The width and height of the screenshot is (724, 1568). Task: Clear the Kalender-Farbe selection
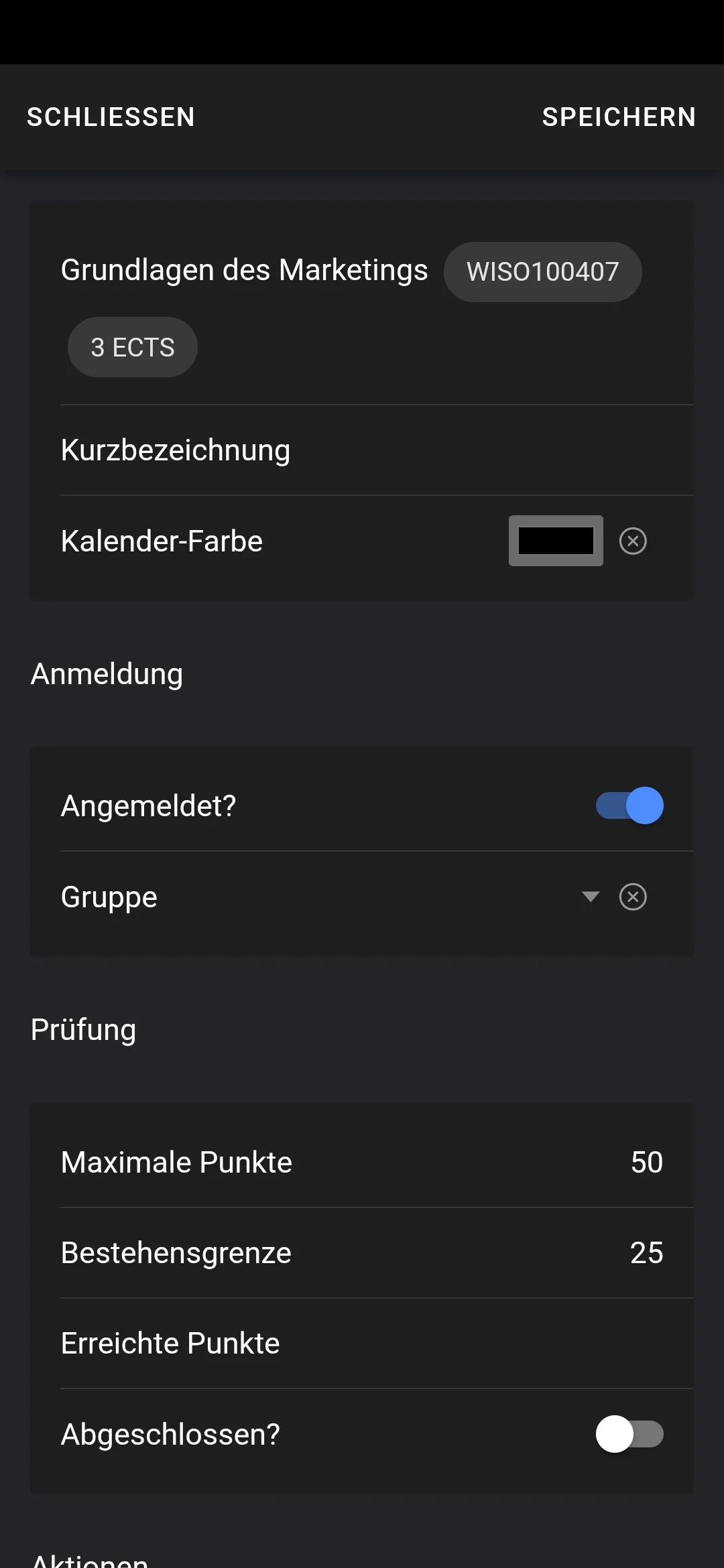click(632, 540)
